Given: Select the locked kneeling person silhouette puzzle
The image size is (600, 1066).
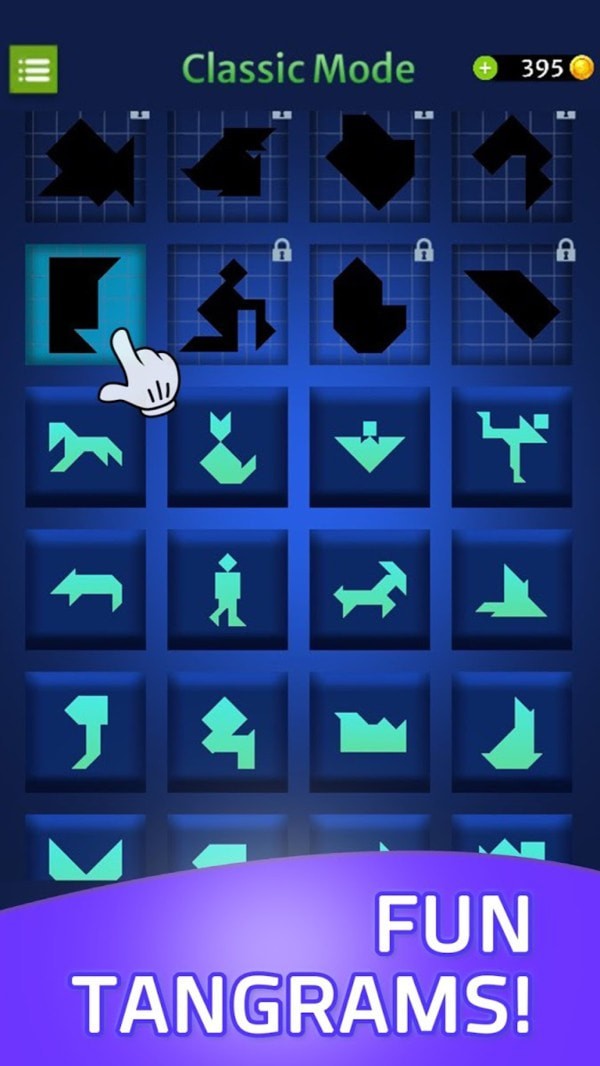Looking at the screenshot, I should point(227,304).
